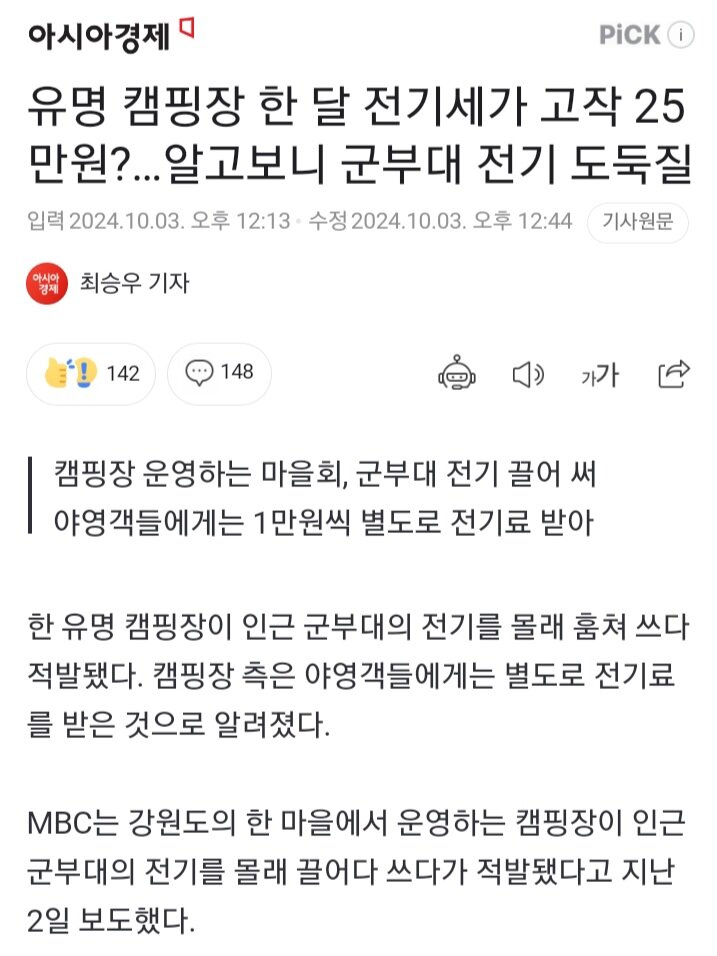Viewport: 717px width, 956px height.
Task: React to the article with 142 reactions
Action: tap(91, 373)
